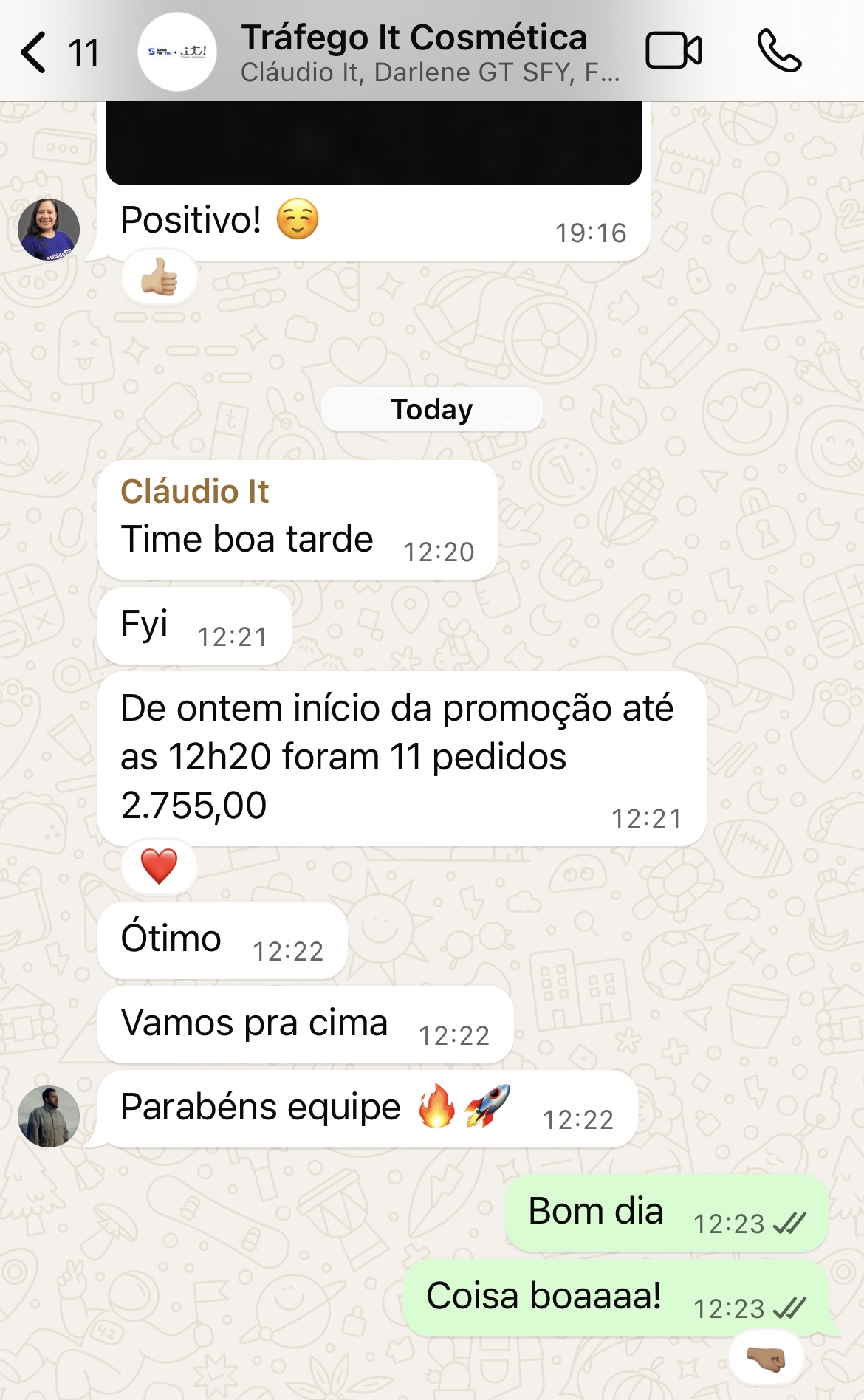864x1400 pixels.
Task: View thumbs-up reaction on the Positivo! message
Action: [x=159, y=278]
